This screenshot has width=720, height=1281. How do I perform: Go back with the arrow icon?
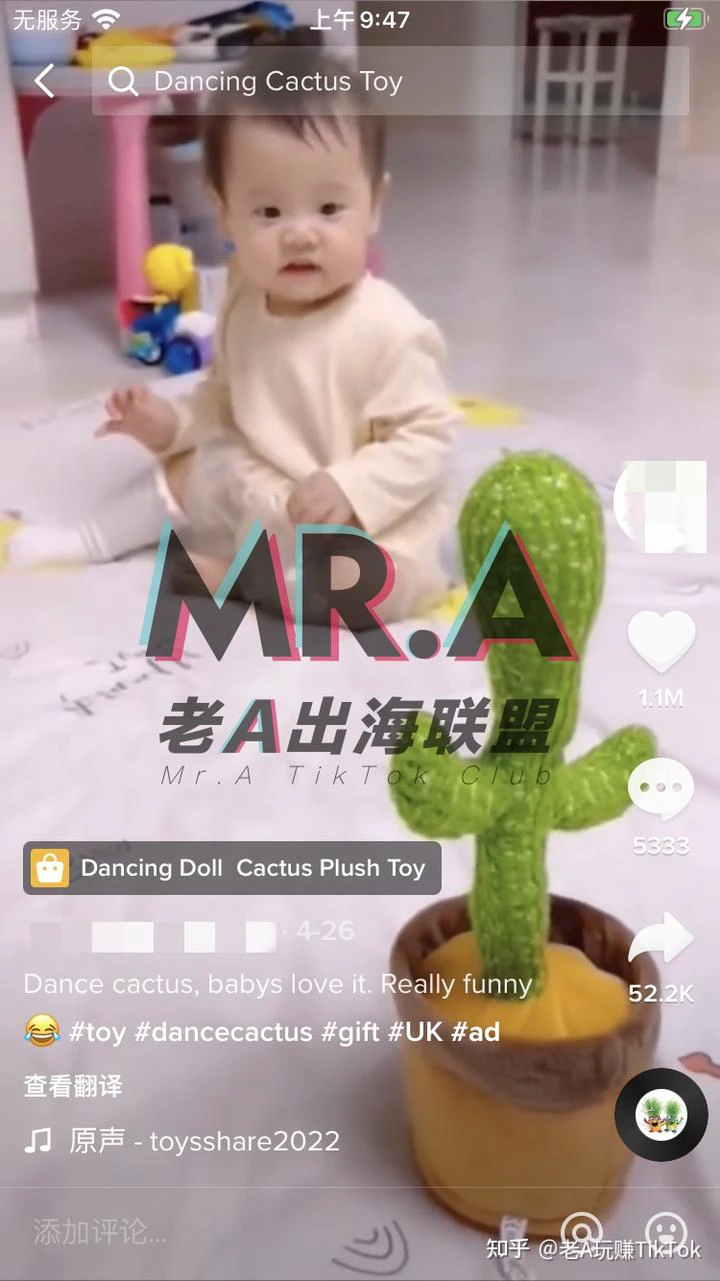44,81
